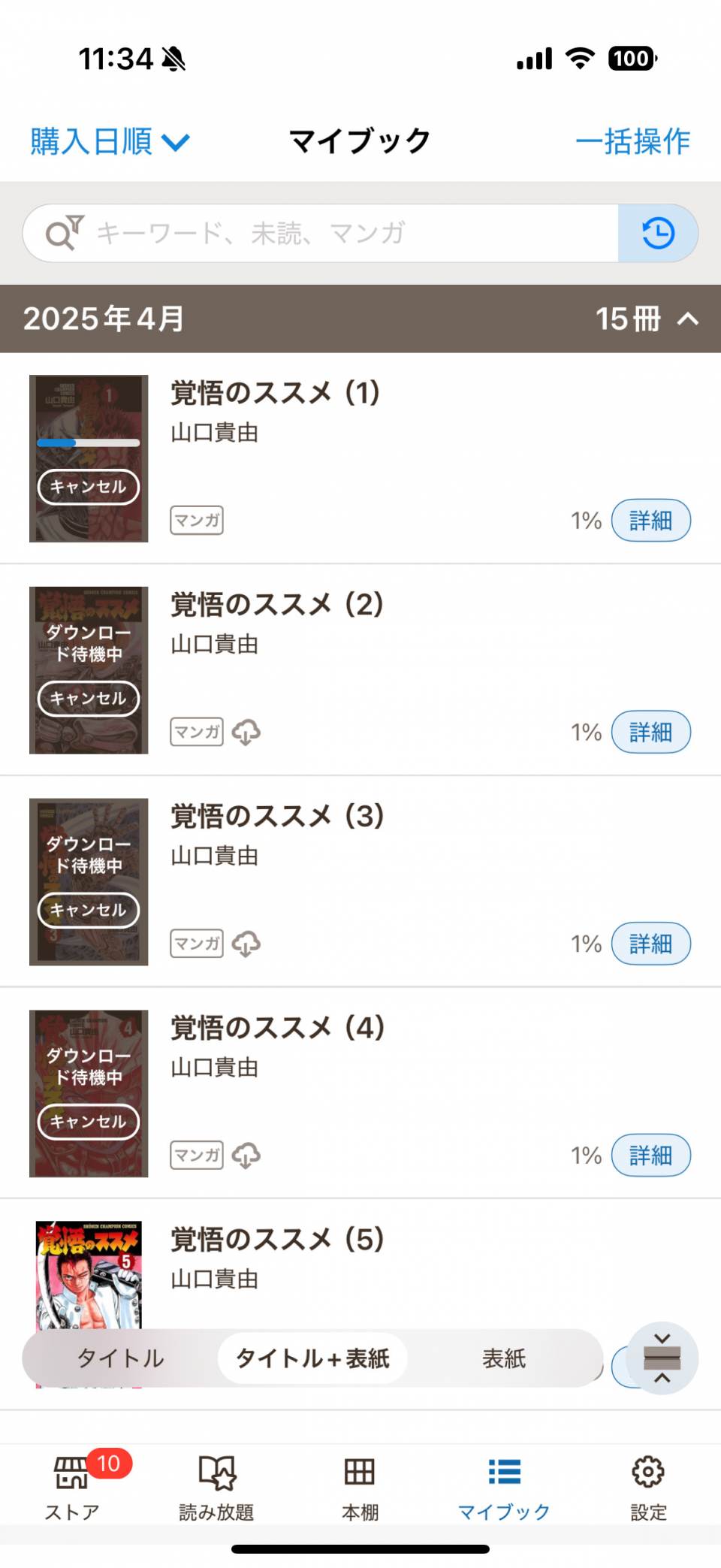Show 詳細 for 覚悟のススメ (3)
The image size is (721, 1568).
(650, 944)
